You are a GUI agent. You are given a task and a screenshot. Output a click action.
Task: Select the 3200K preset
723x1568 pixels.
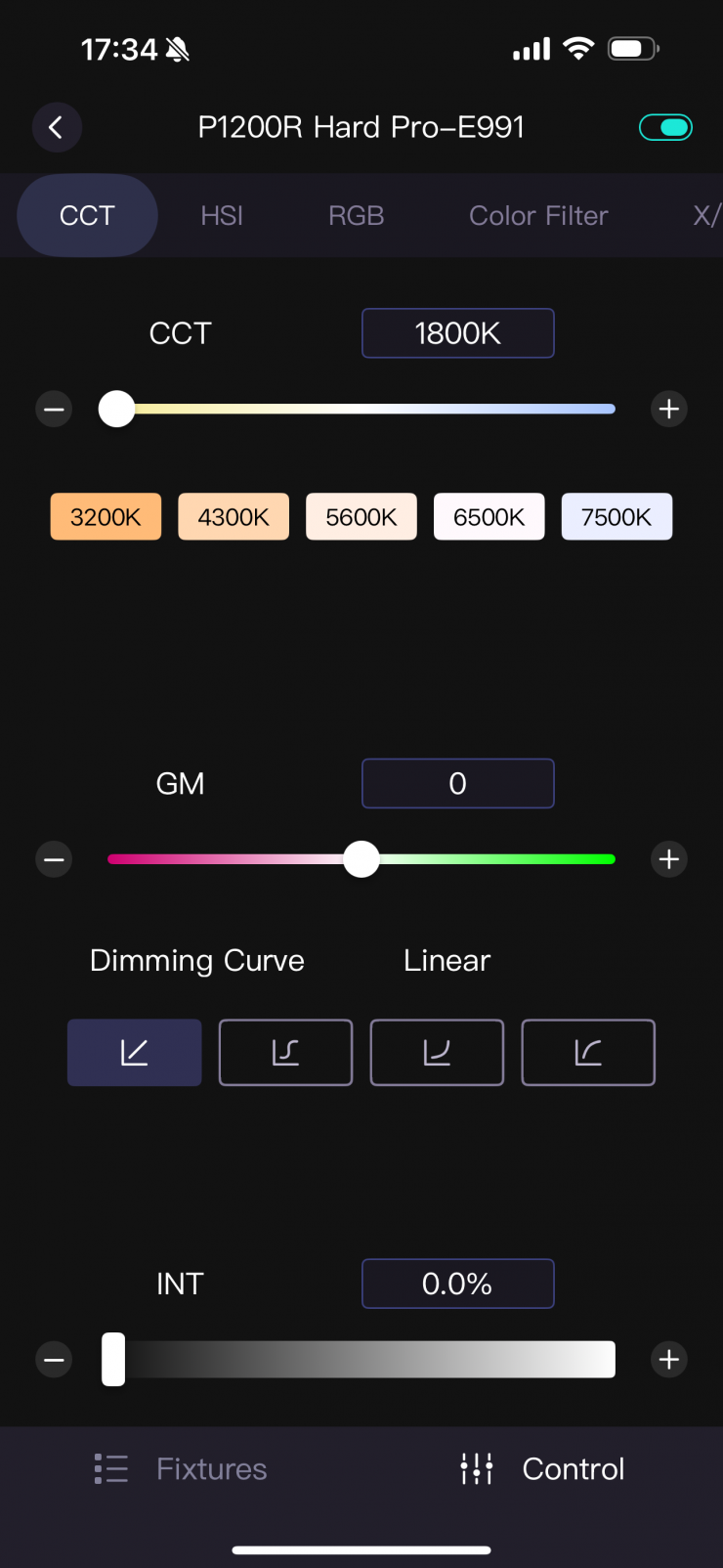click(x=106, y=516)
